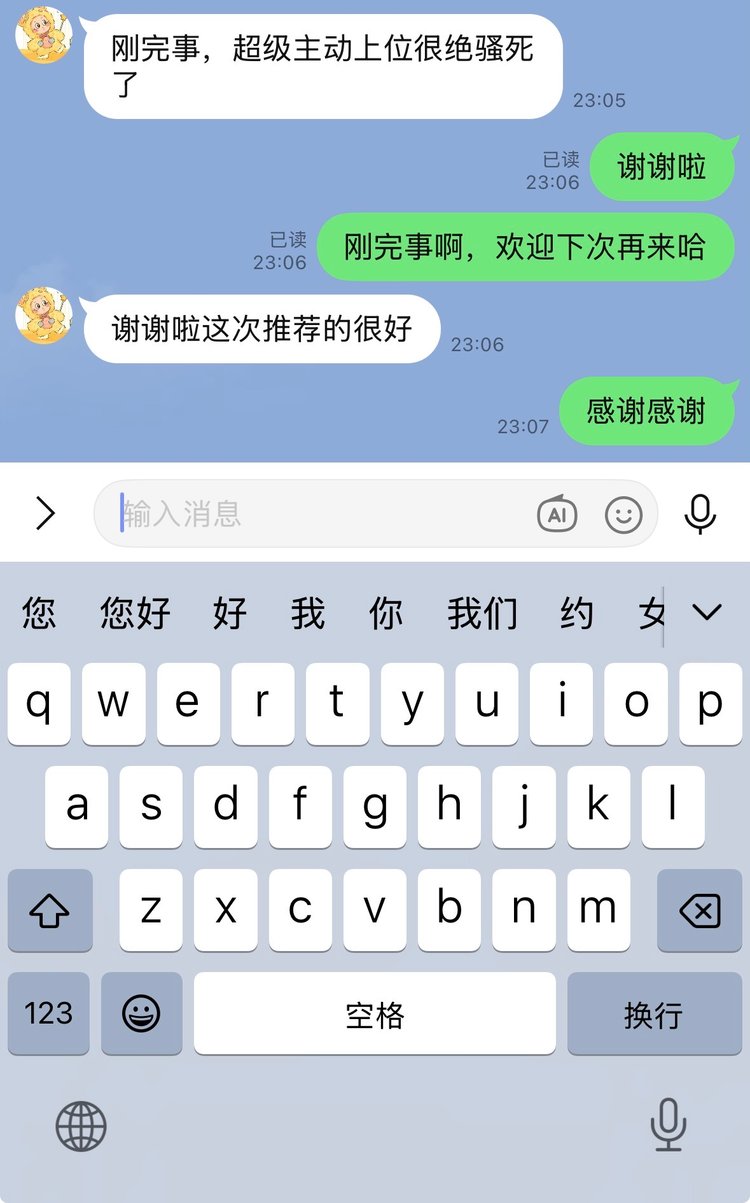This screenshot has width=750, height=1203.
Task: Tap the 空格 space bar
Action: [375, 1013]
